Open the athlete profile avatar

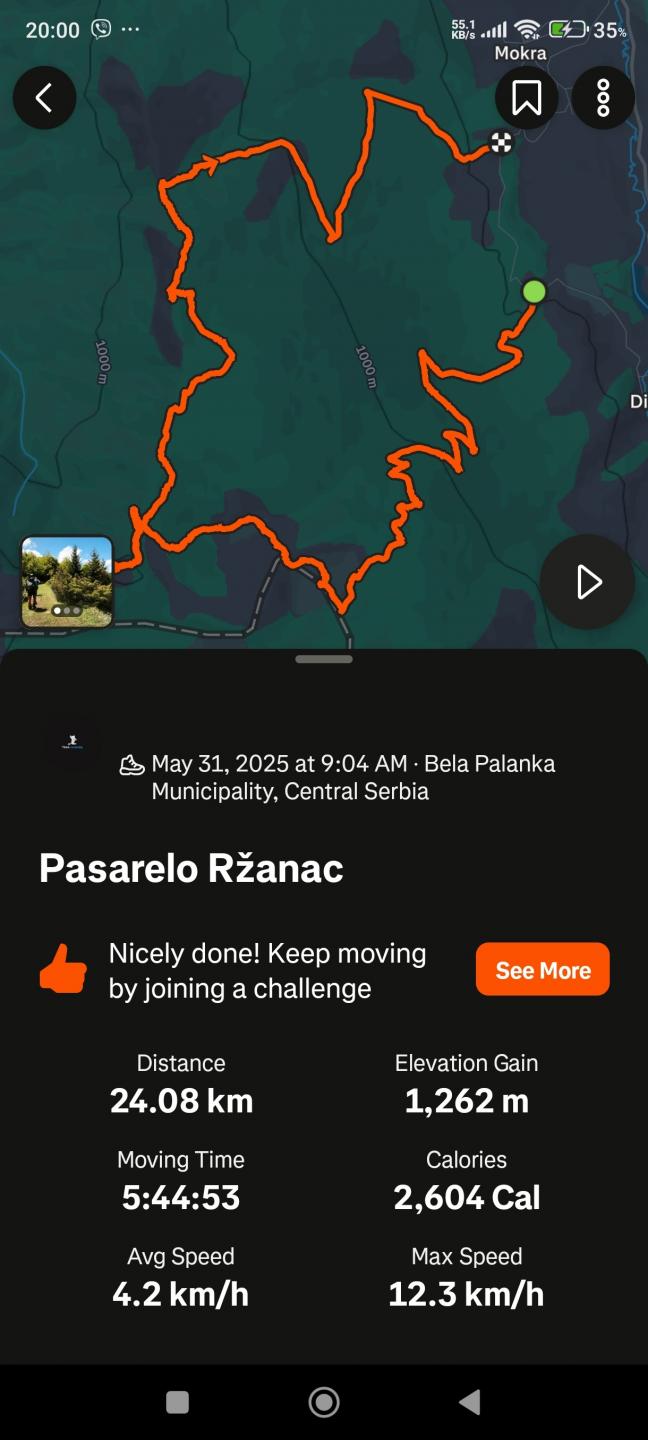(x=73, y=742)
